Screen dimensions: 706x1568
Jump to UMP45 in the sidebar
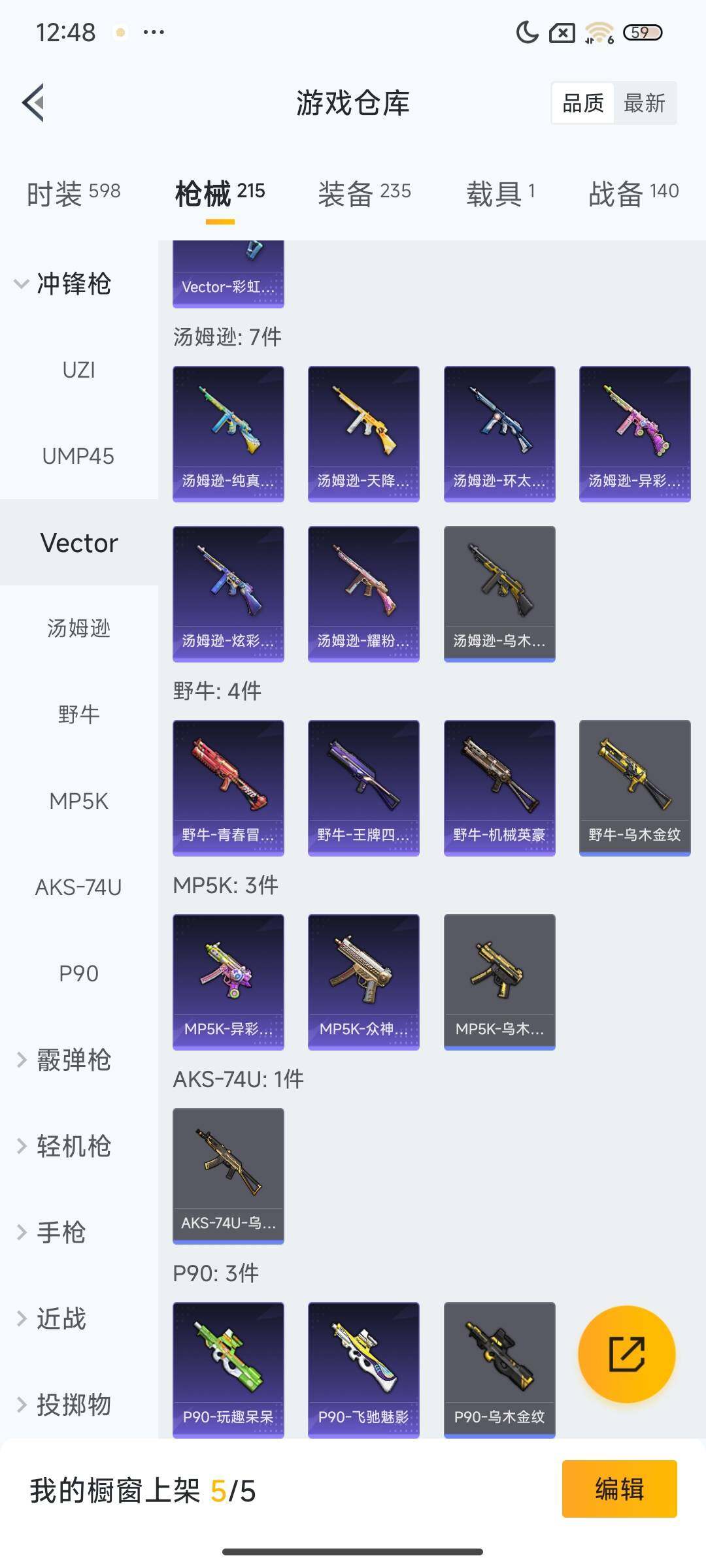coord(78,456)
